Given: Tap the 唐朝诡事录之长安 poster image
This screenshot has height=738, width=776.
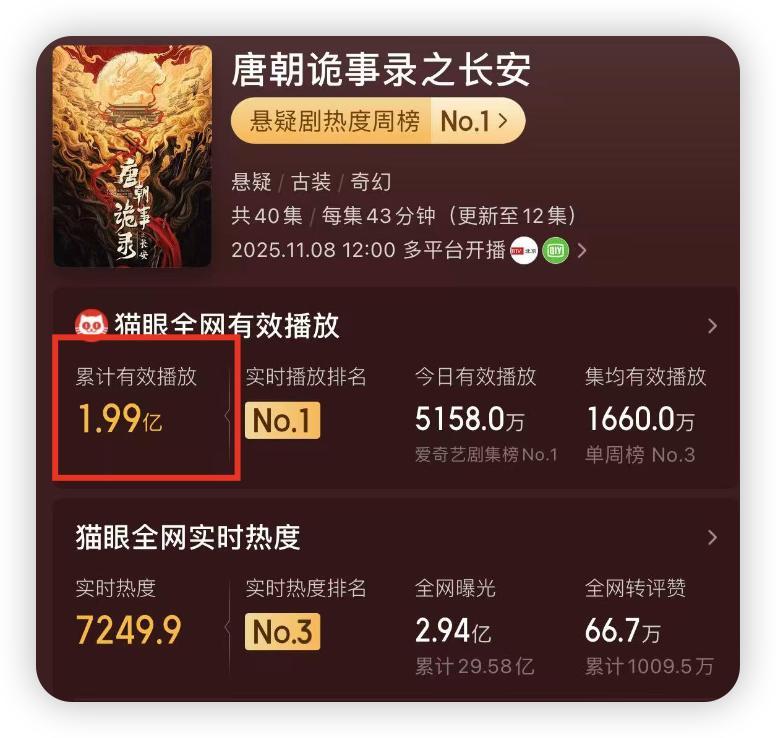Looking at the screenshot, I should point(133,156).
